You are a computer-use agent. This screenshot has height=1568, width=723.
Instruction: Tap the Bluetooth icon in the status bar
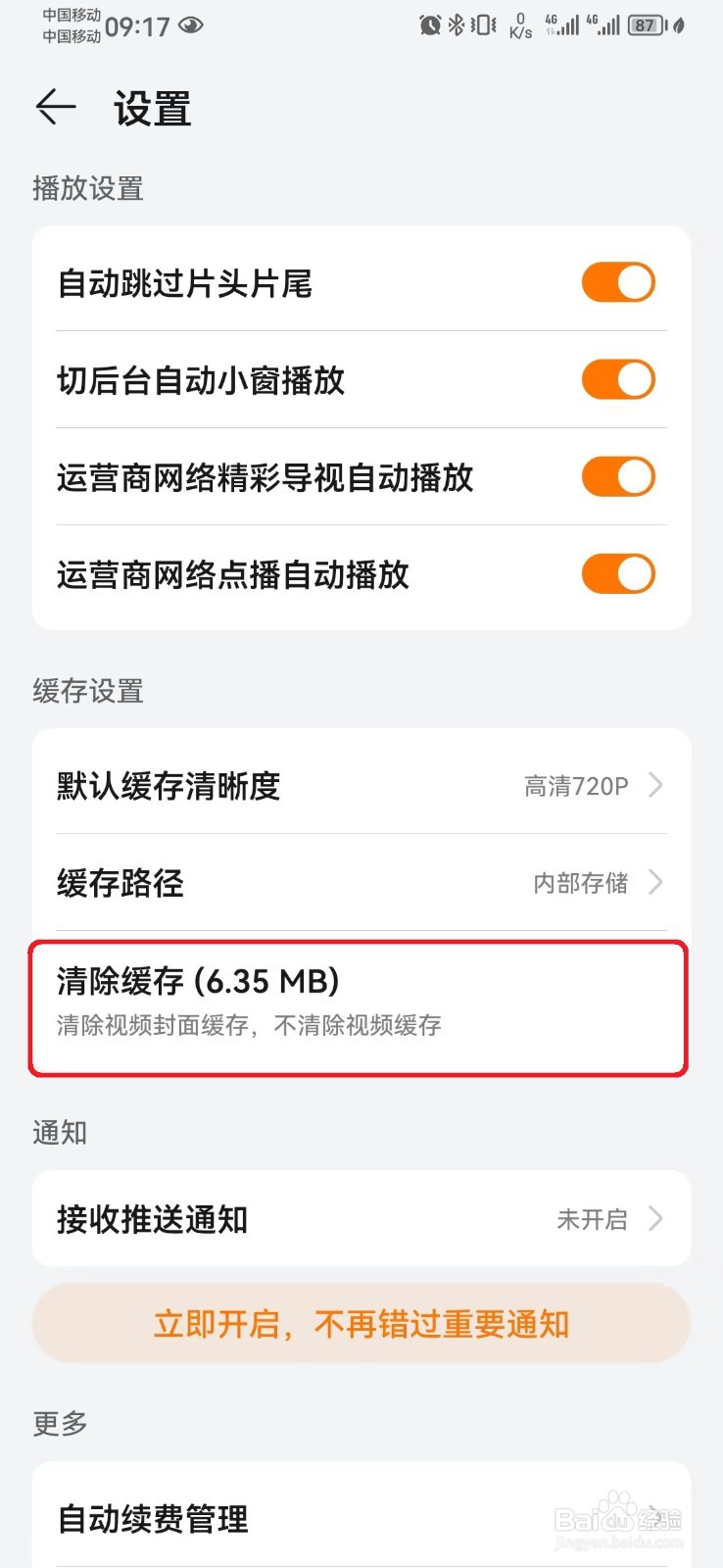tap(457, 24)
